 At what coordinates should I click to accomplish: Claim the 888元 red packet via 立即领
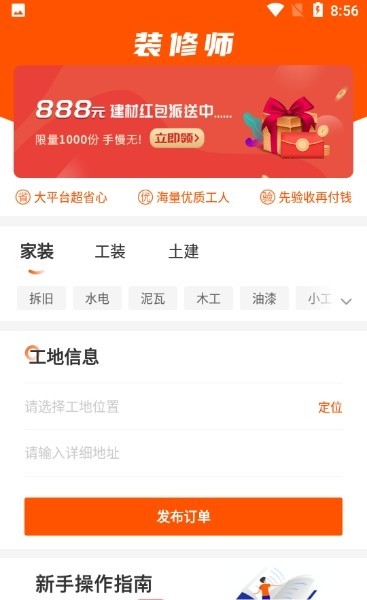tap(177, 138)
